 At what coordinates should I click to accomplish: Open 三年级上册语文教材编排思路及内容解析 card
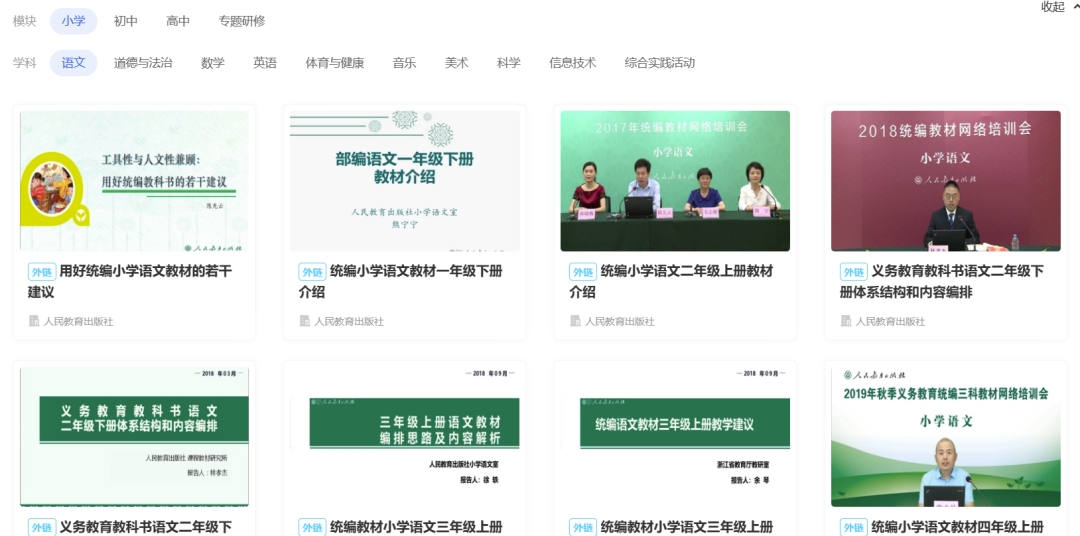tap(405, 437)
